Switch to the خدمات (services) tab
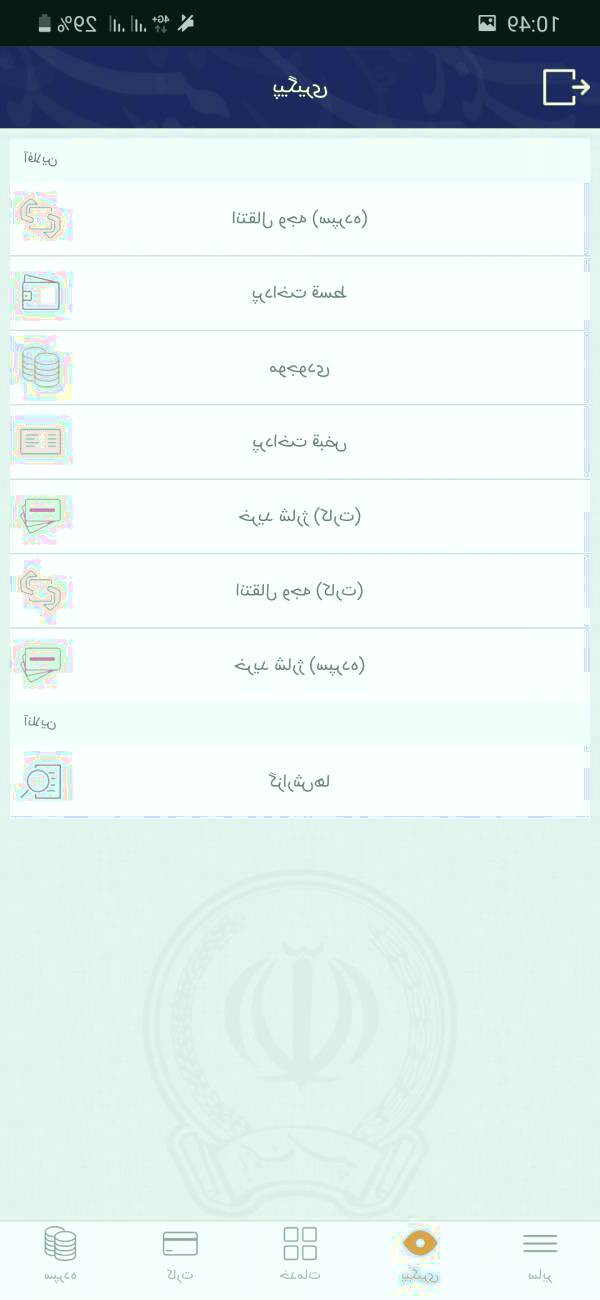Viewport: 600px width, 1300px height. pos(300,1255)
